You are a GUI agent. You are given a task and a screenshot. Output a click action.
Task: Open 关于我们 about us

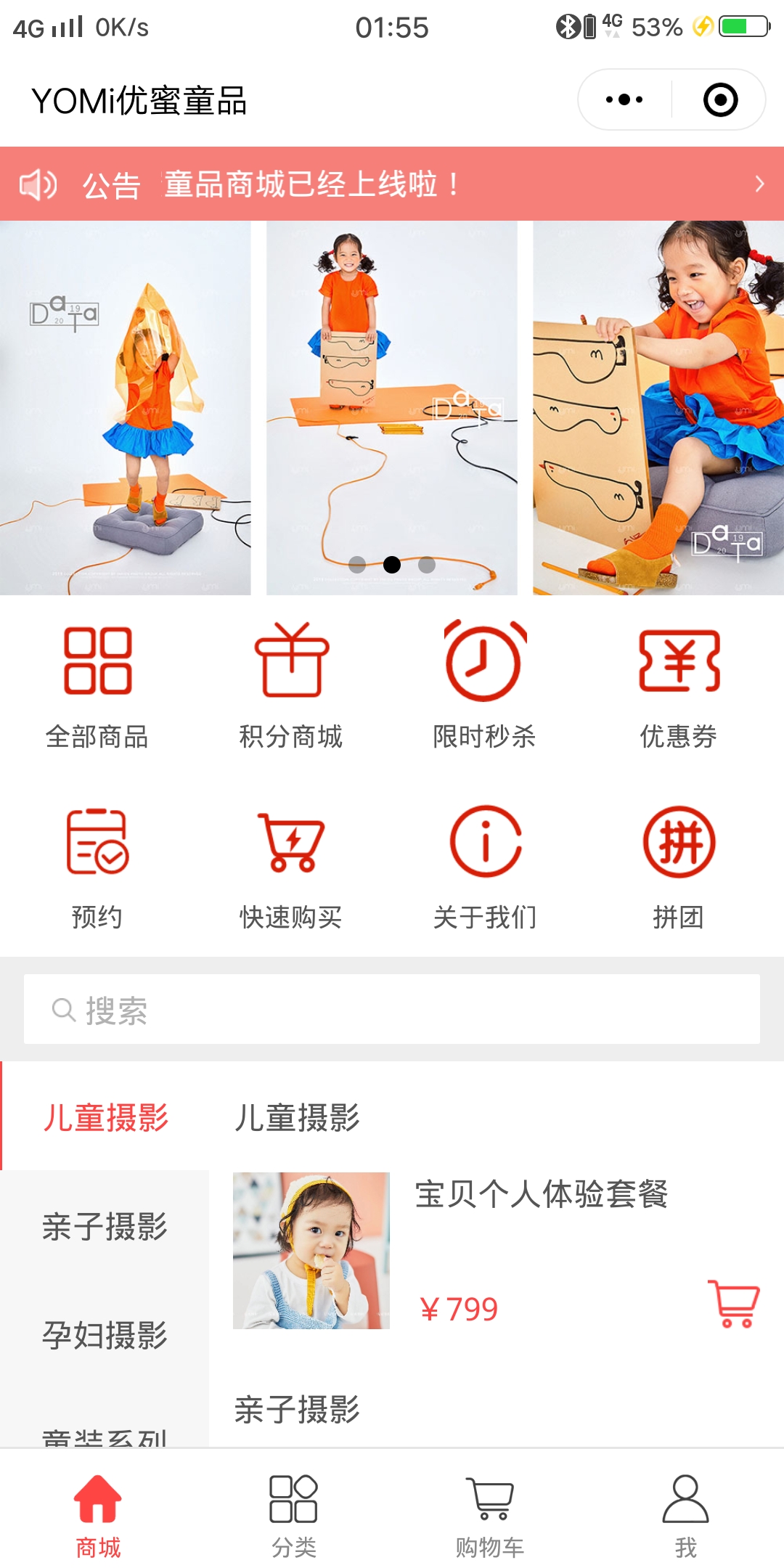485,867
